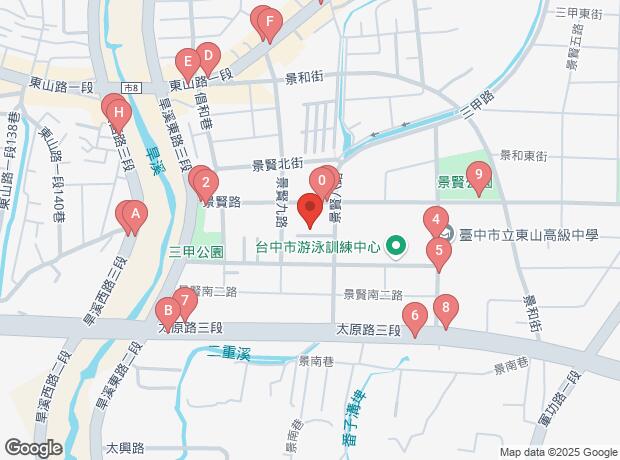Select map marker labeled E
Viewport: 620px width, 460px height.
(x=187, y=61)
